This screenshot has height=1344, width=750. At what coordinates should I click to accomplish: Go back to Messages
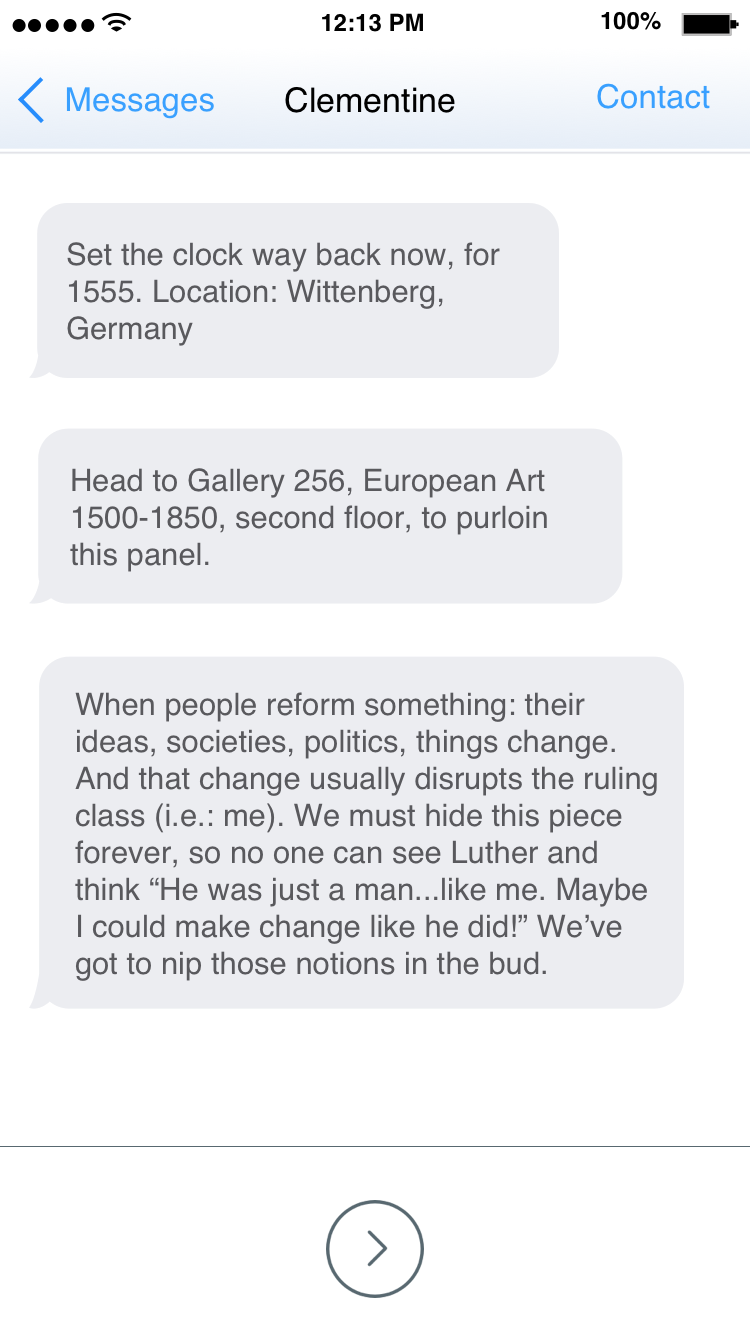[x=115, y=100]
